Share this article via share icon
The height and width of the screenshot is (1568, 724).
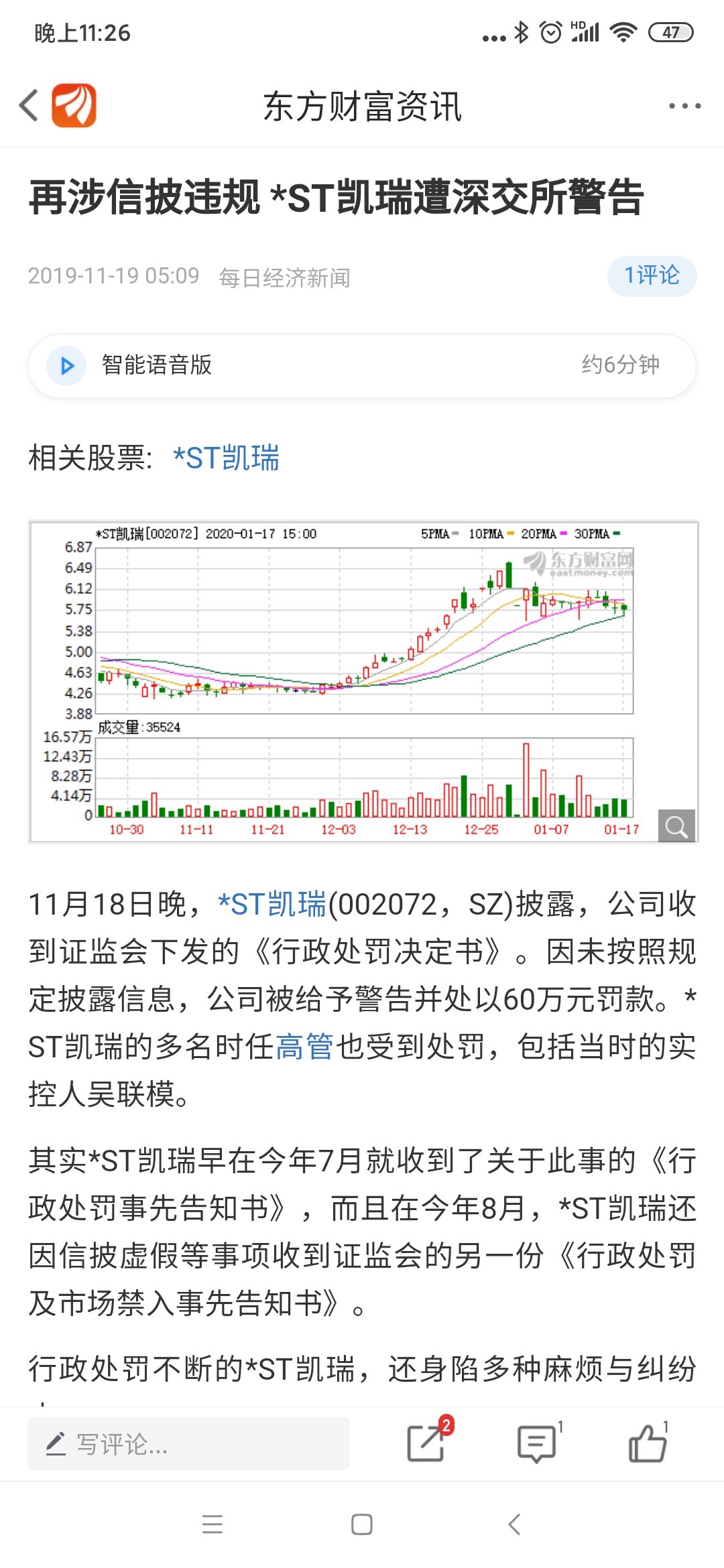pos(426,1443)
